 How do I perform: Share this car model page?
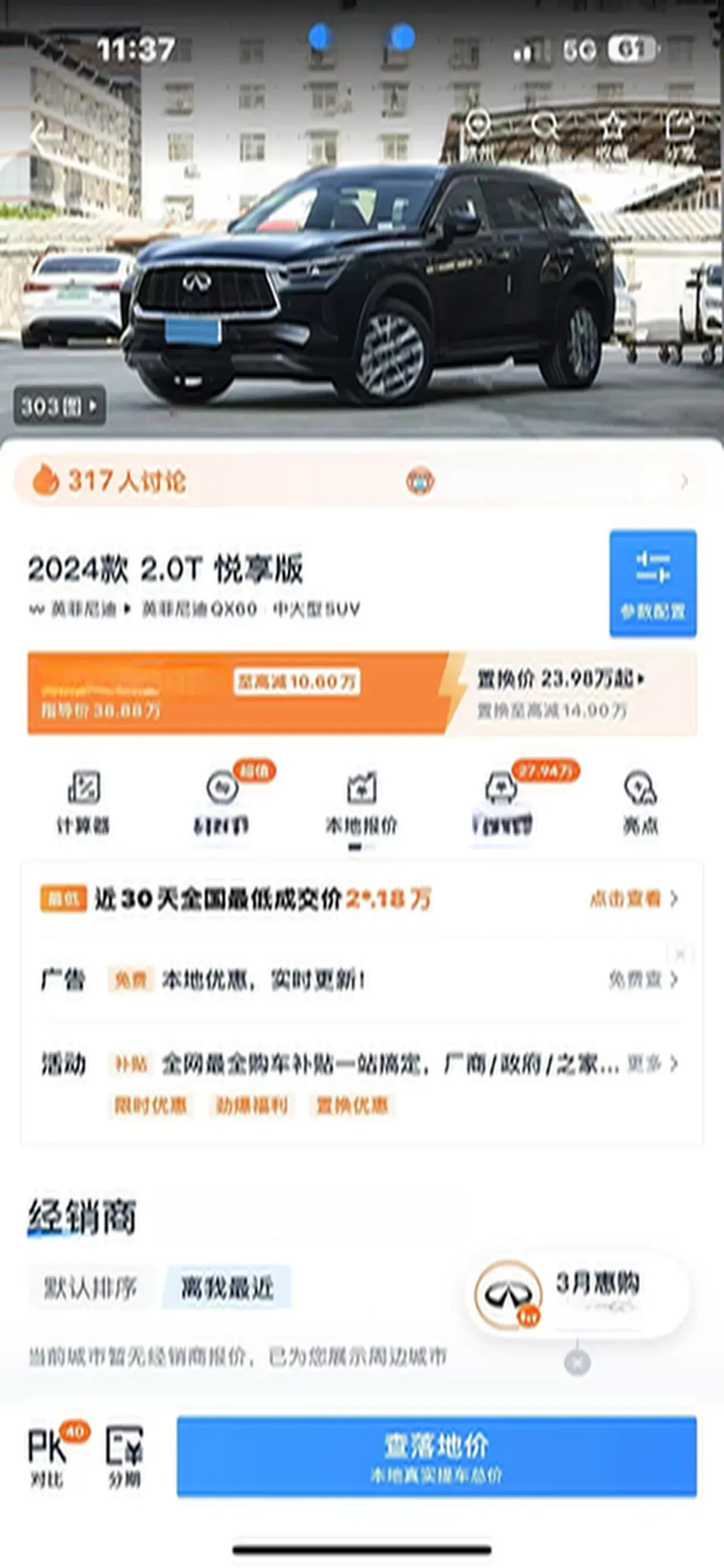click(x=679, y=135)
